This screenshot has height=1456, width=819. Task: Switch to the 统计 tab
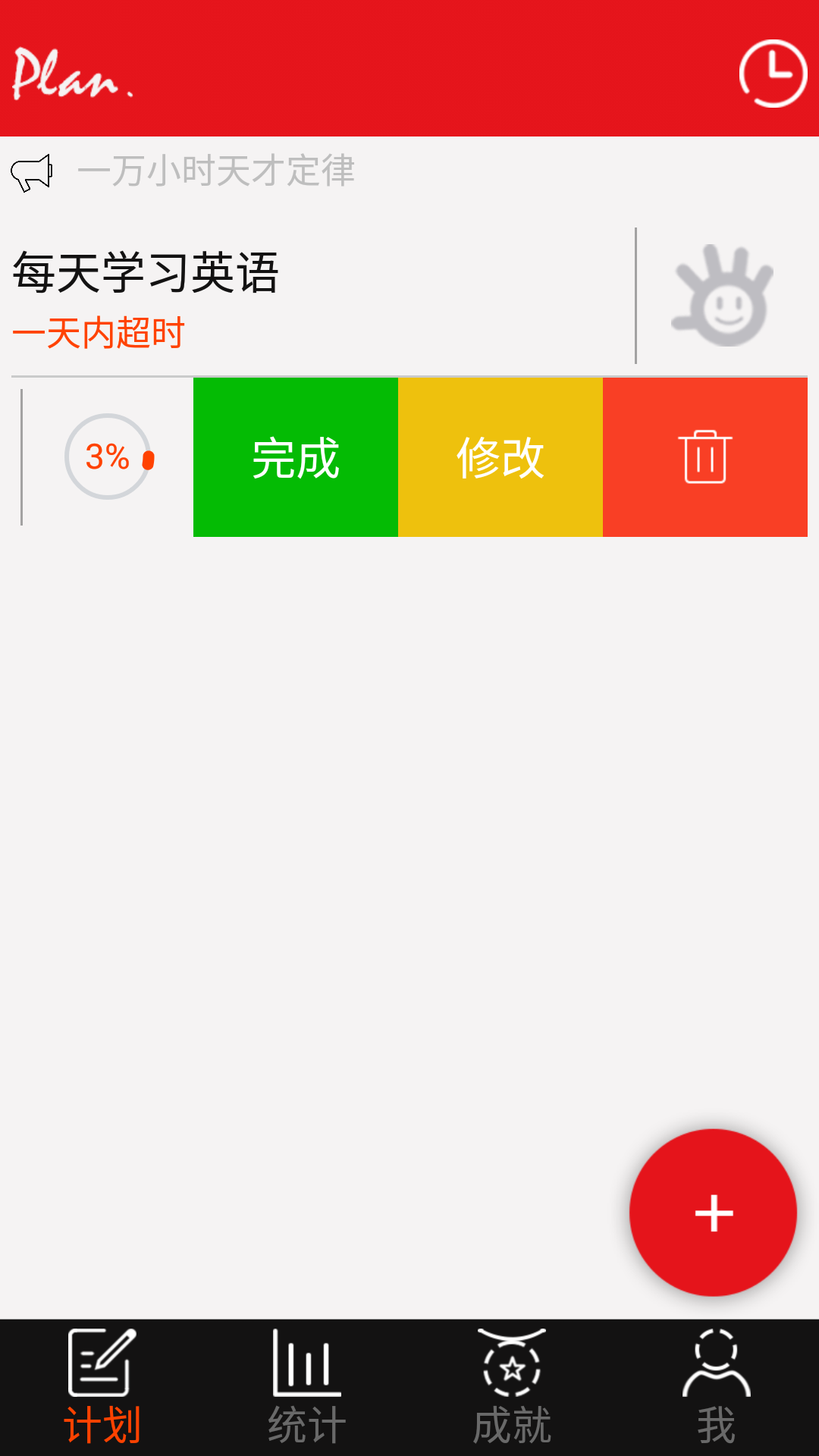(307, 1388)
